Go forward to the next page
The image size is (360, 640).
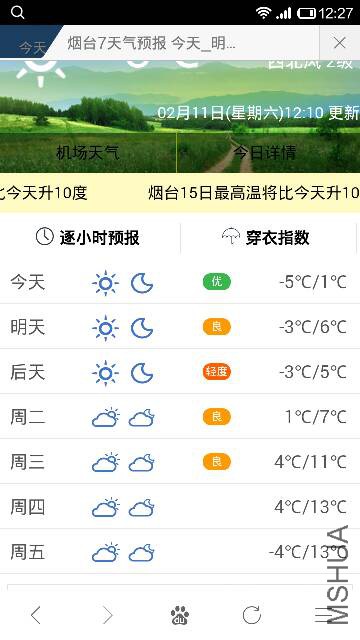click(x=108, y=615)
